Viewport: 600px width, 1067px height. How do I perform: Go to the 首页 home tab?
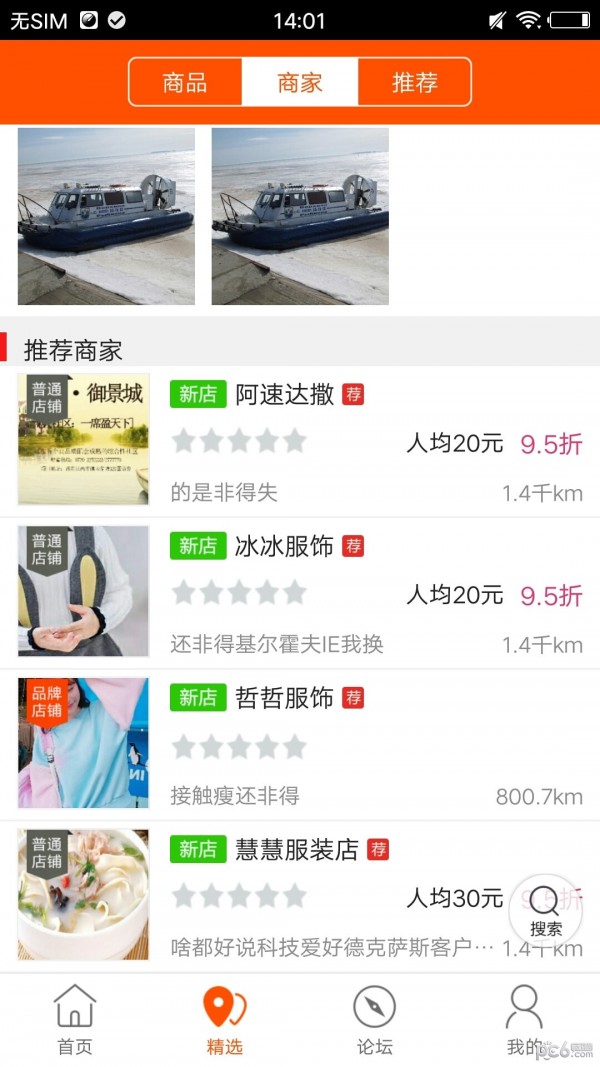click(x=75, y=1020)
